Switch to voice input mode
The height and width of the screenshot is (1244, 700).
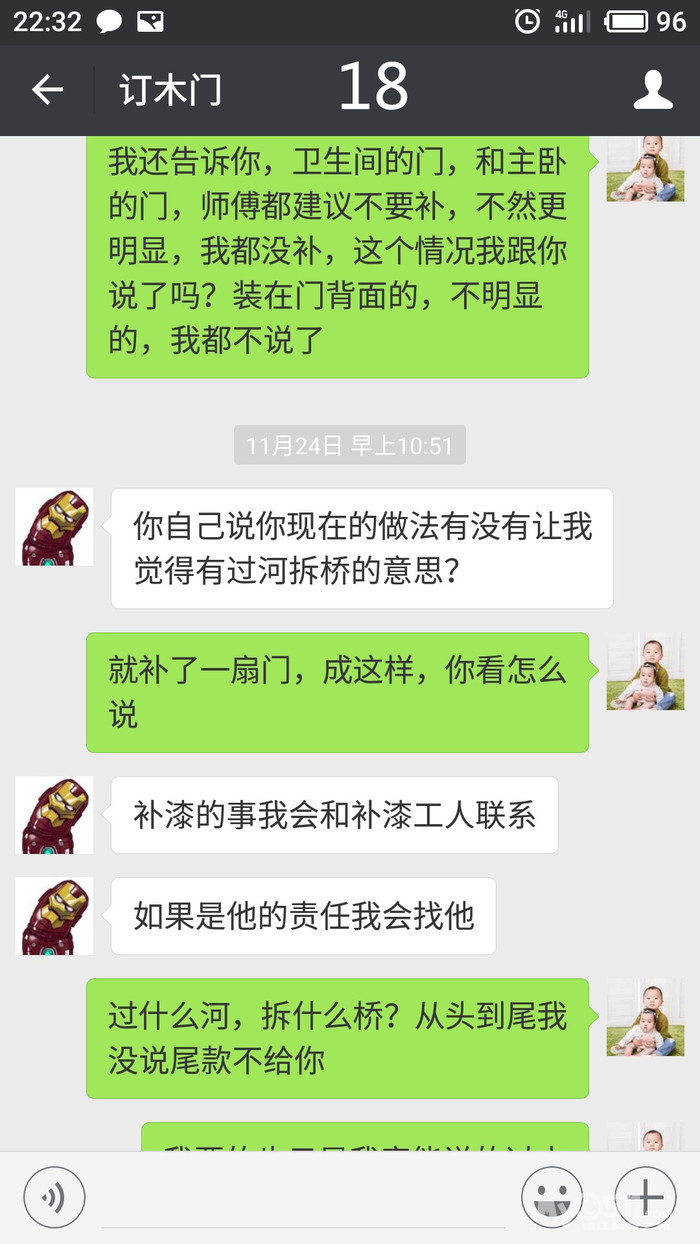(54, 1197)
